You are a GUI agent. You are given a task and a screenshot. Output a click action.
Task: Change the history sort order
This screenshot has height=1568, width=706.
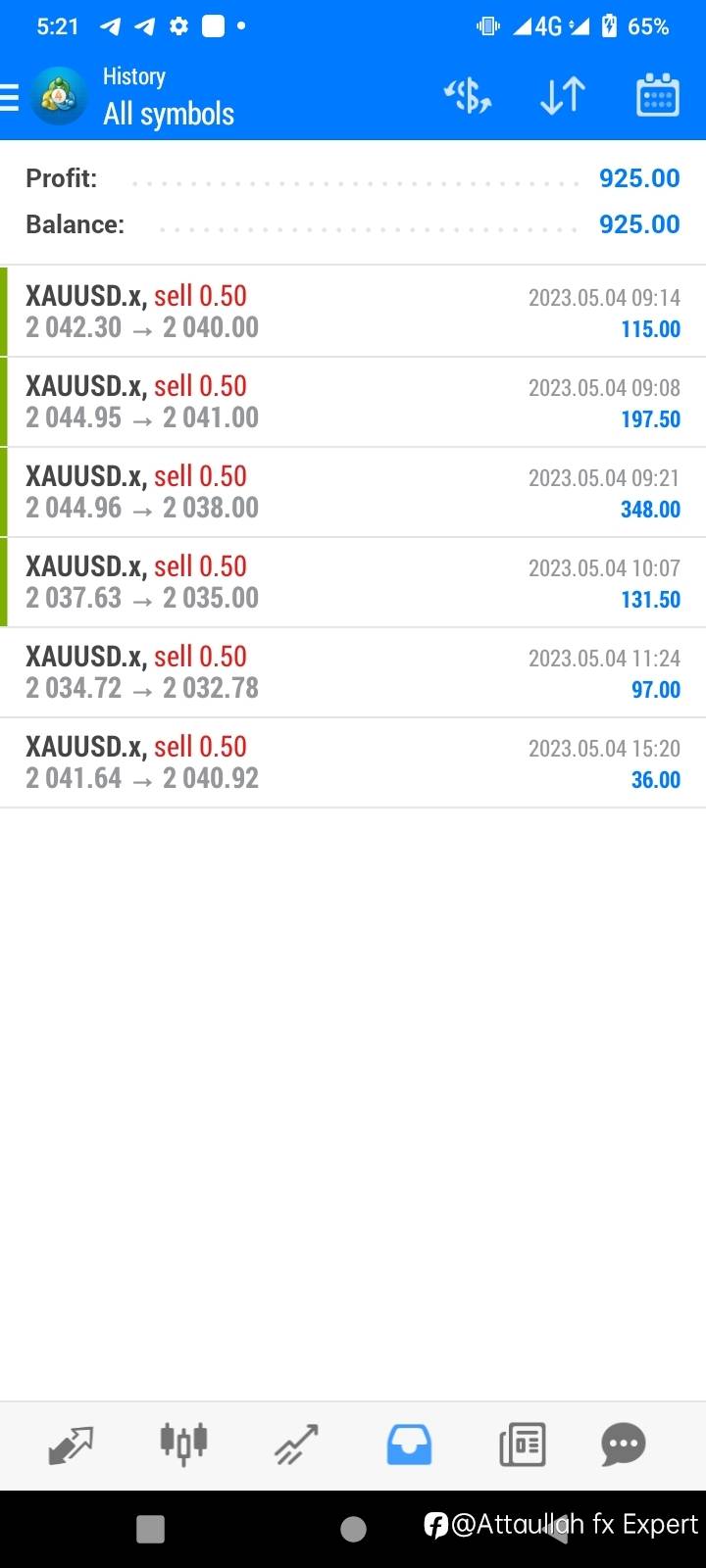tap(563, 96)
